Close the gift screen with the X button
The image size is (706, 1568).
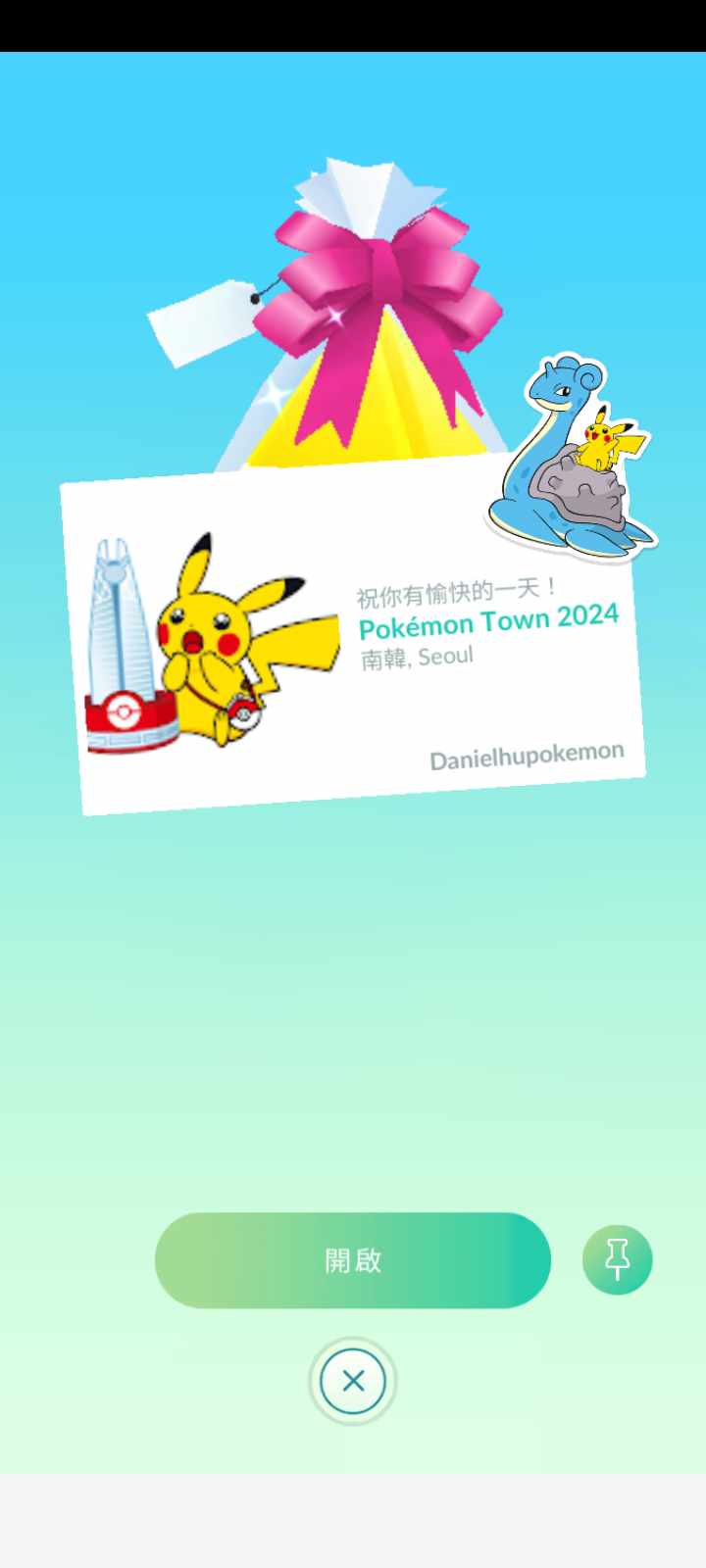pos(353,1381)
